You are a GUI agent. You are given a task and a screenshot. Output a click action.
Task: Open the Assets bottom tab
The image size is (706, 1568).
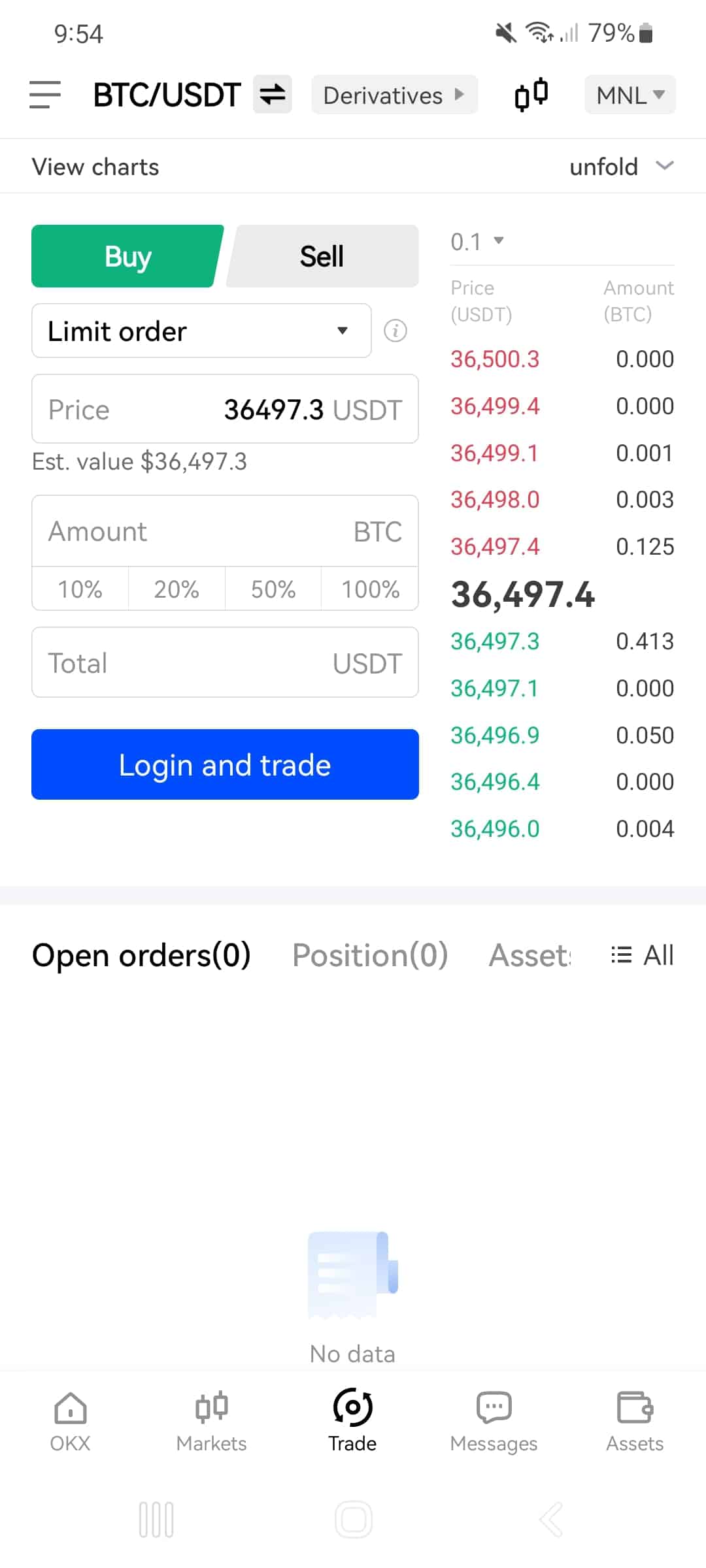[635, 1421]
